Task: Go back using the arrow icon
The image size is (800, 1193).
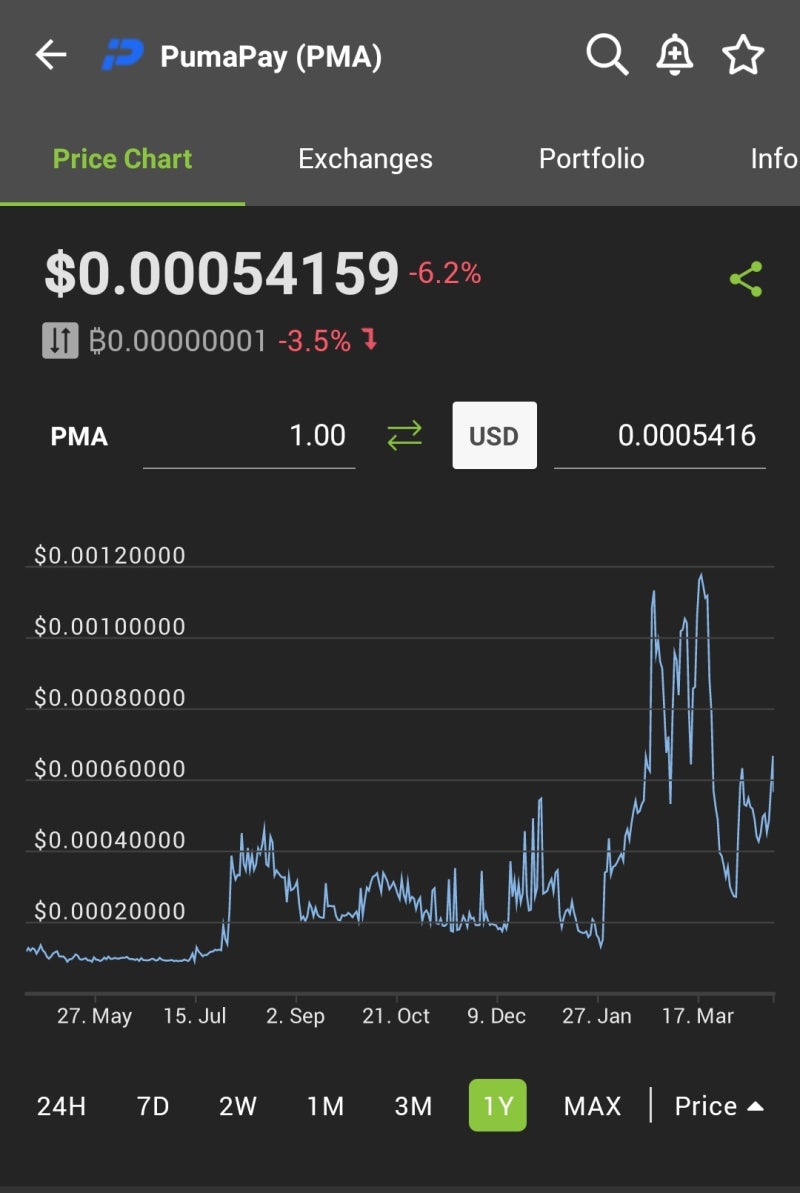Action: tap(50, 56)
